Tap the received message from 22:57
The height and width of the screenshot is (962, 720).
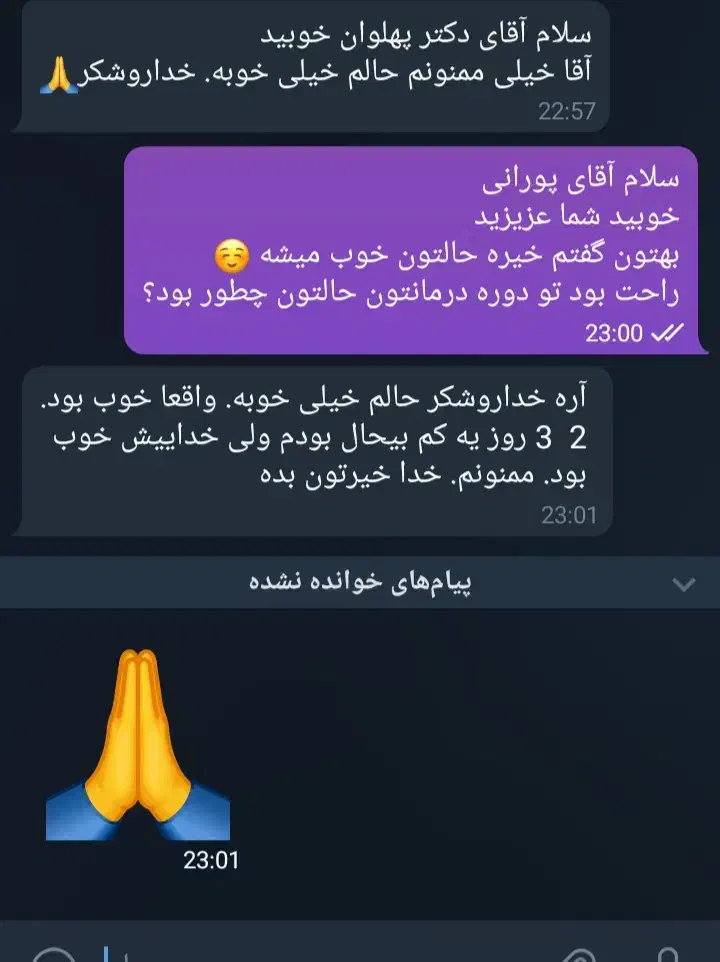click(312, 66)
